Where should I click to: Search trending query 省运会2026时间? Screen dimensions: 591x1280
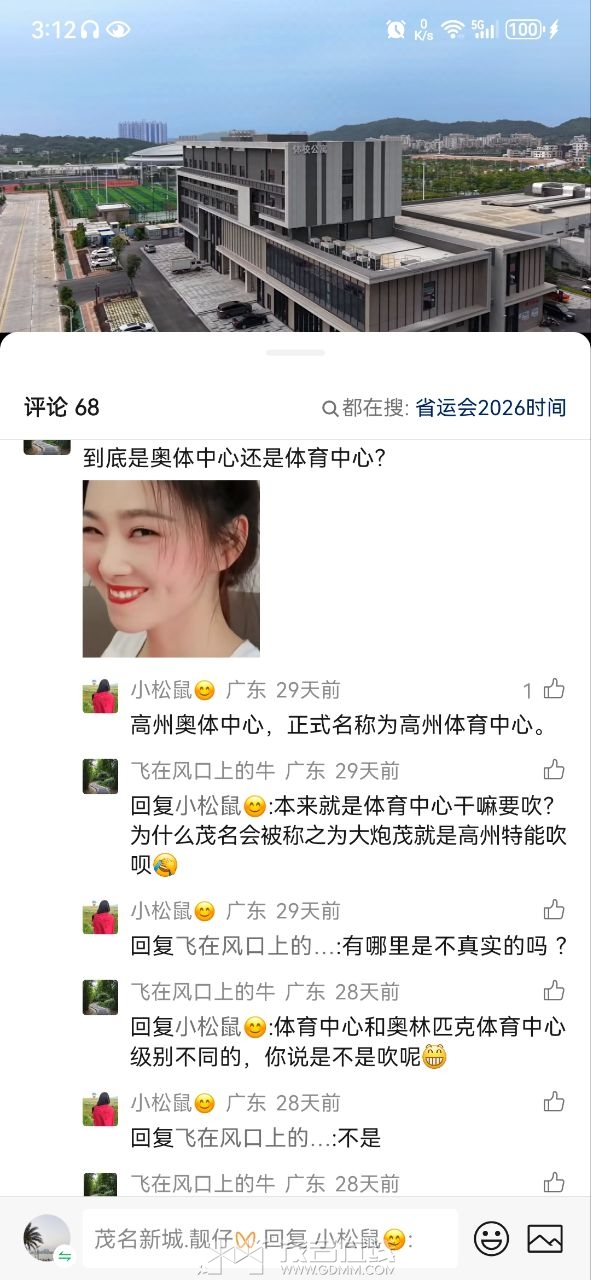pyautogui.click(x=491, y=408)
